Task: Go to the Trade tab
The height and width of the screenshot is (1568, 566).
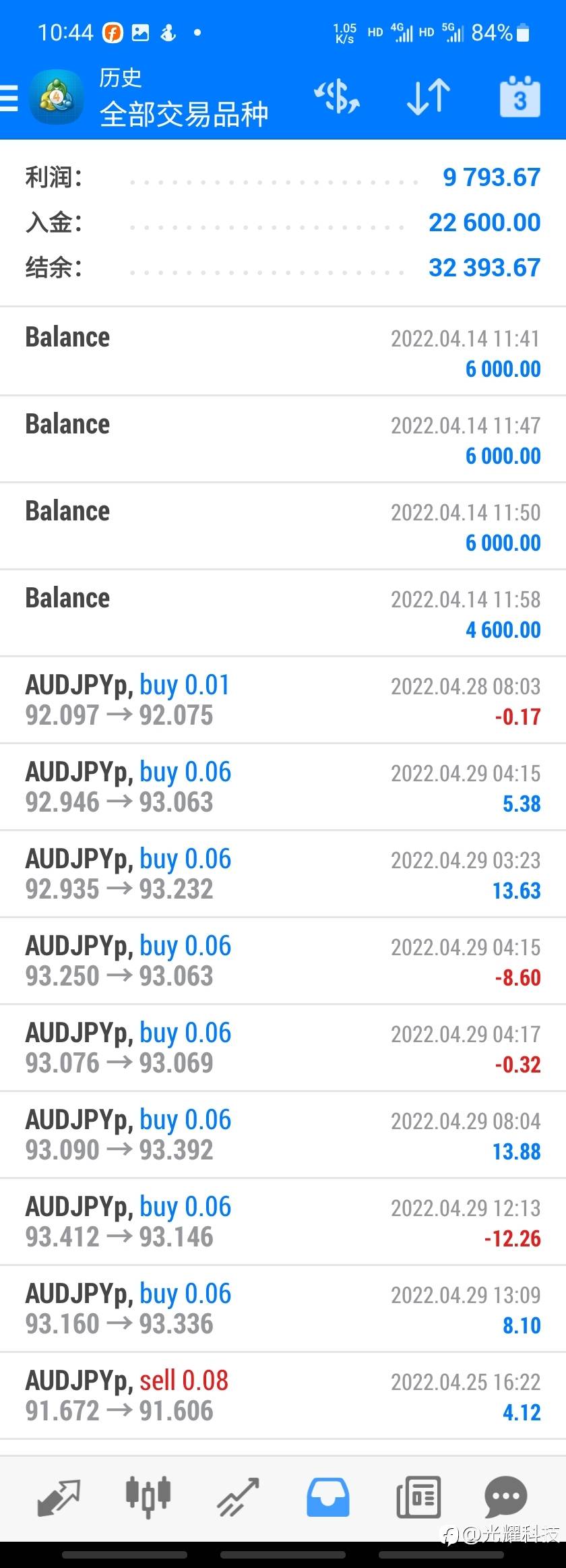Action: pos(238,1497)
